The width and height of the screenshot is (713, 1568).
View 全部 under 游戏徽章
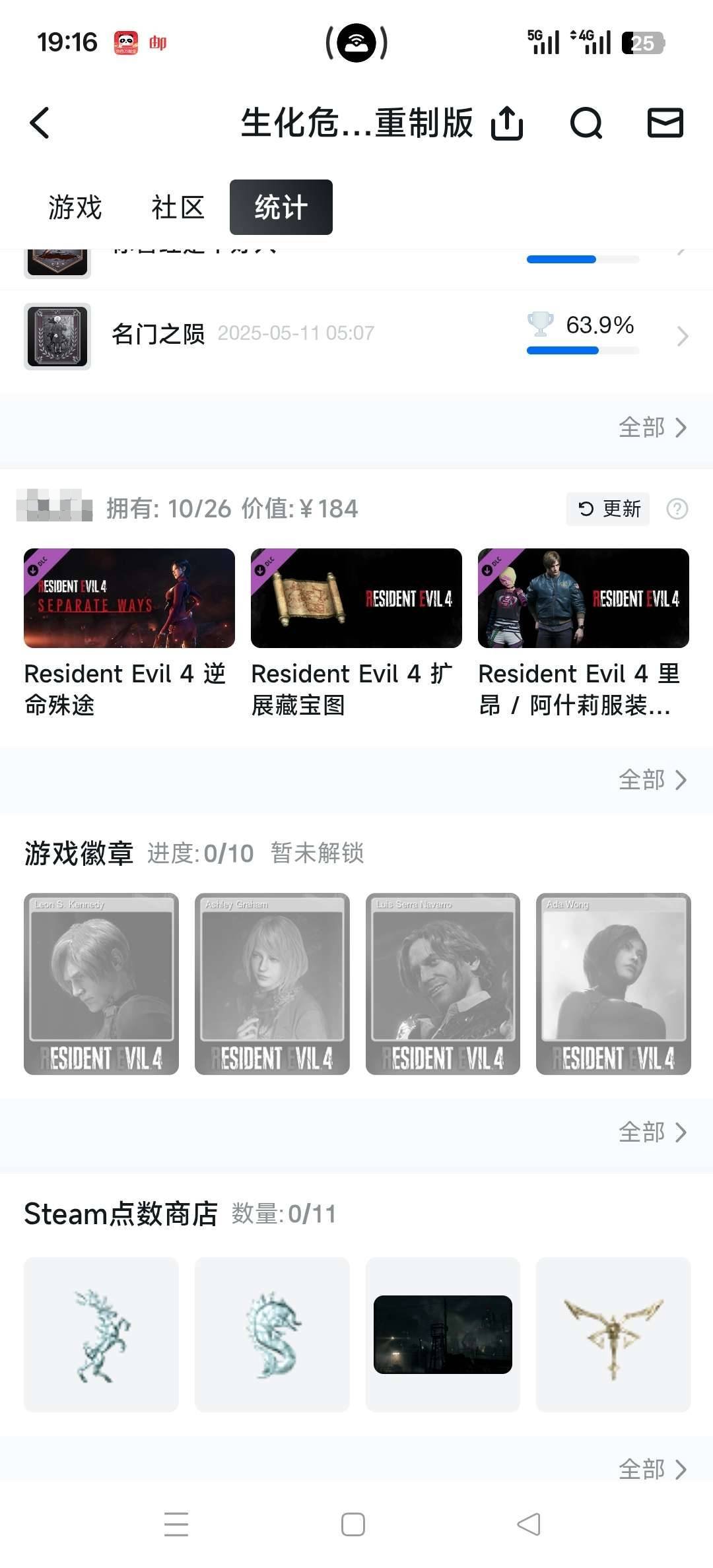(x=652, y=1132)
